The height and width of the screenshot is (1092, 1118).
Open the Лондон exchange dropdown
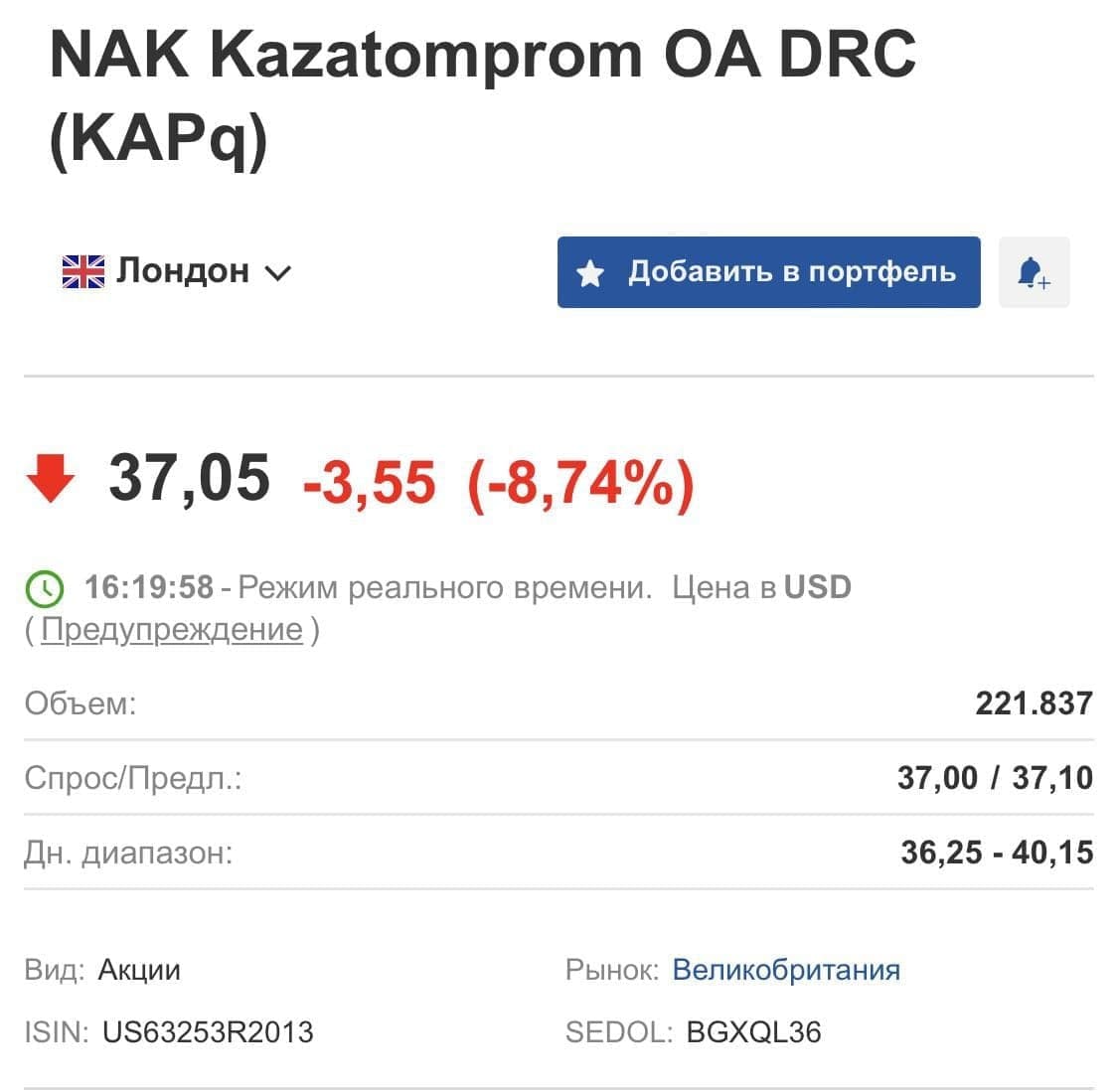click(177, 271)
